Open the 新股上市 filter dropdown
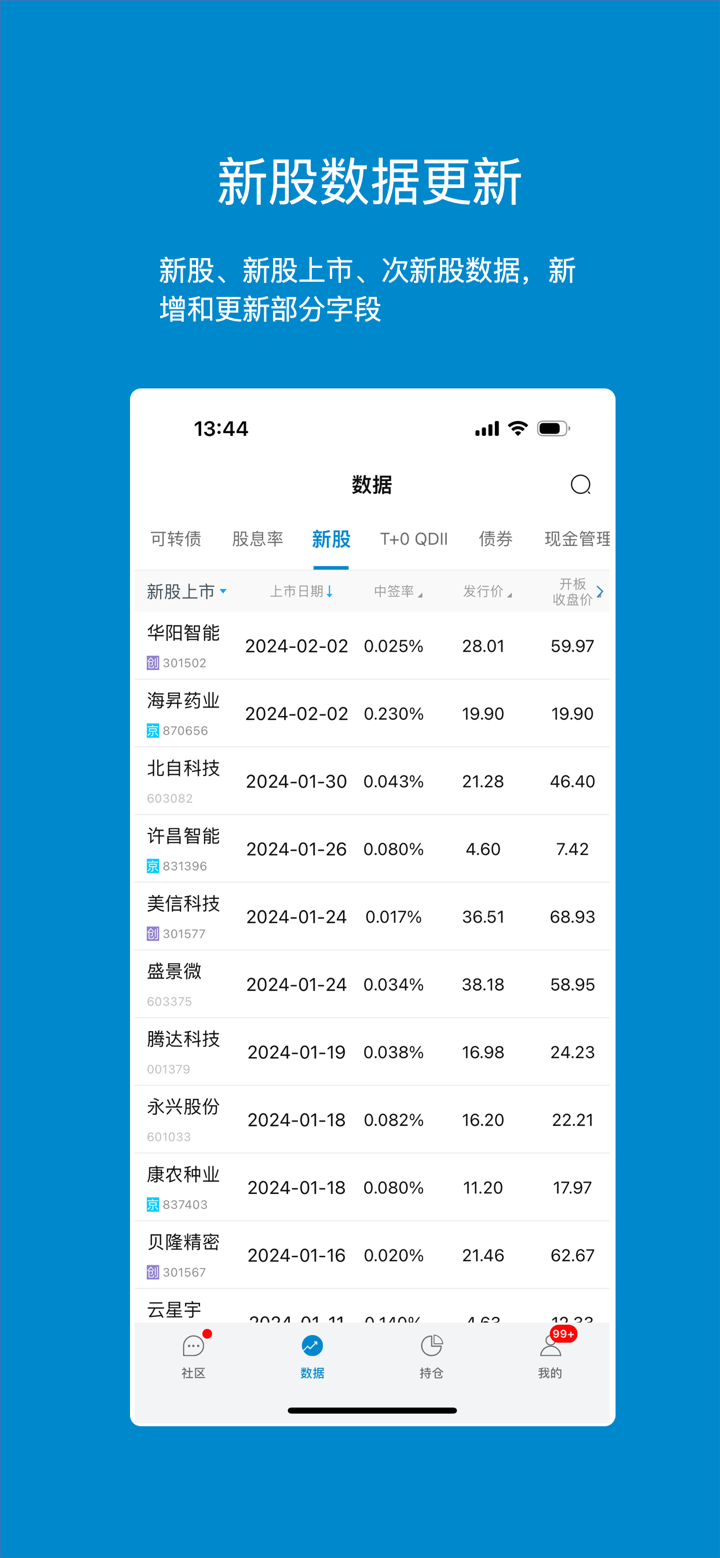 click(187, 591)
